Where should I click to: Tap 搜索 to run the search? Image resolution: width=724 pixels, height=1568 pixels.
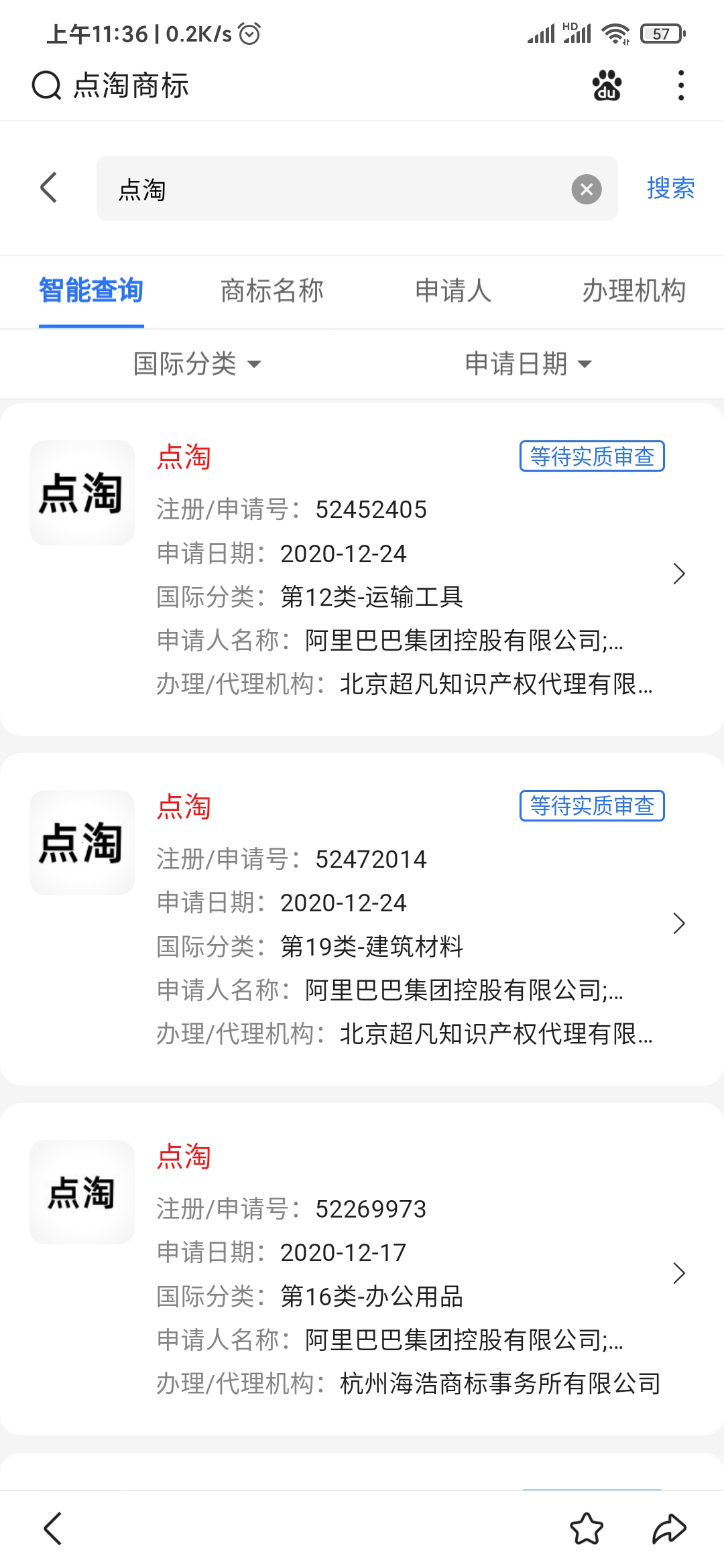[670, 188]
